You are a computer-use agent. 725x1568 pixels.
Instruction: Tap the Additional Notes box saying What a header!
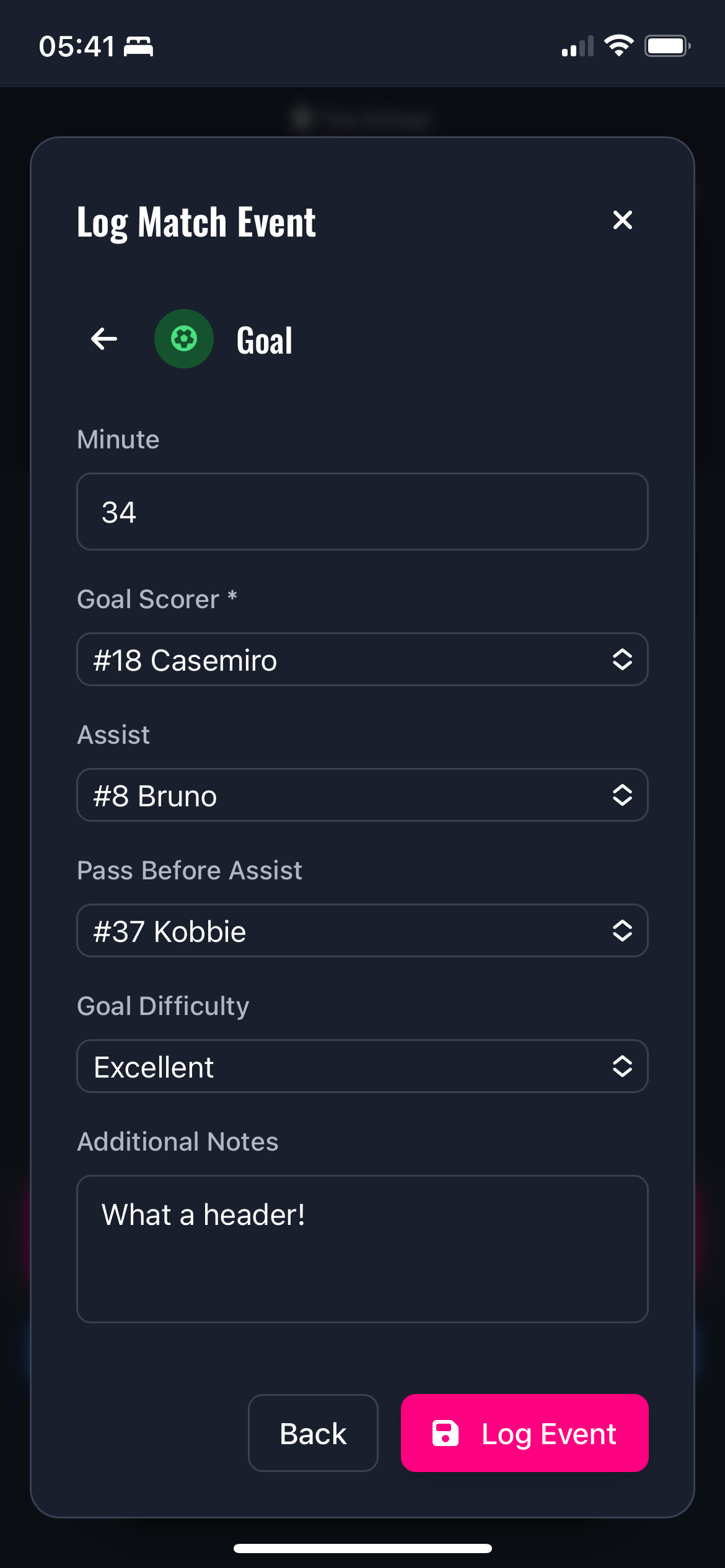(x=362, y=1248)
